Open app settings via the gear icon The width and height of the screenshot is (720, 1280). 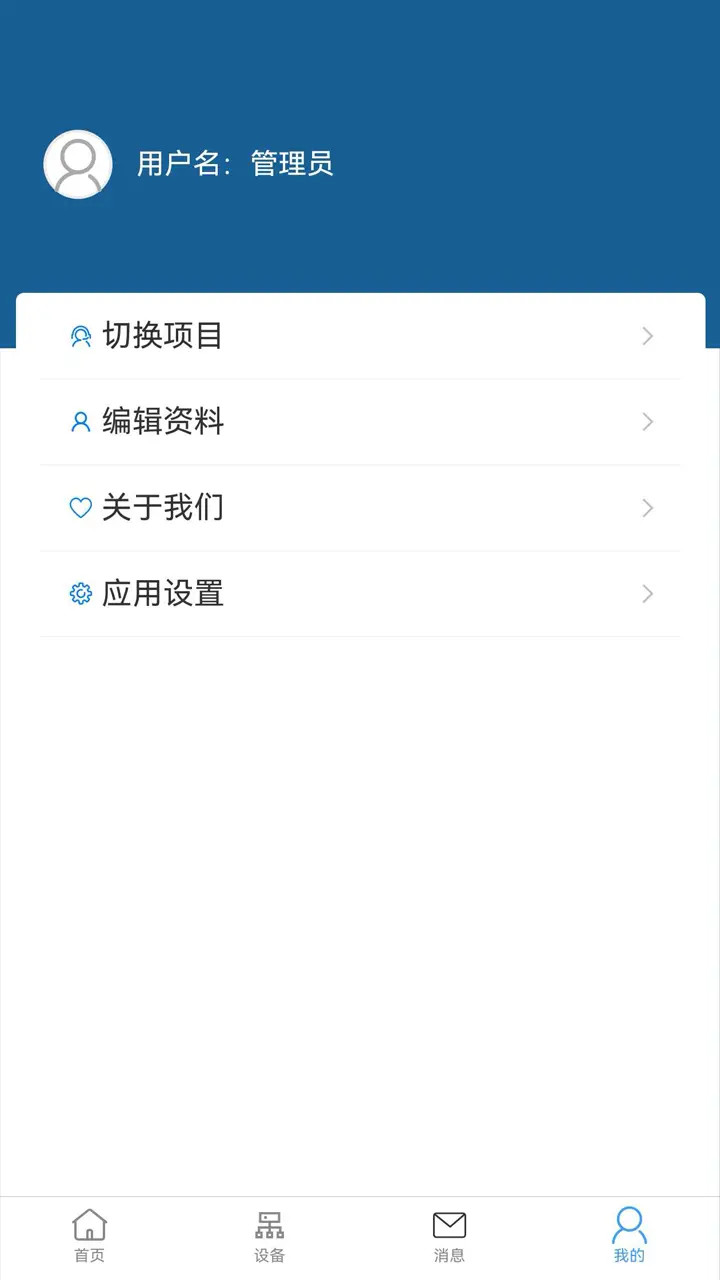[x=80, y=594]
